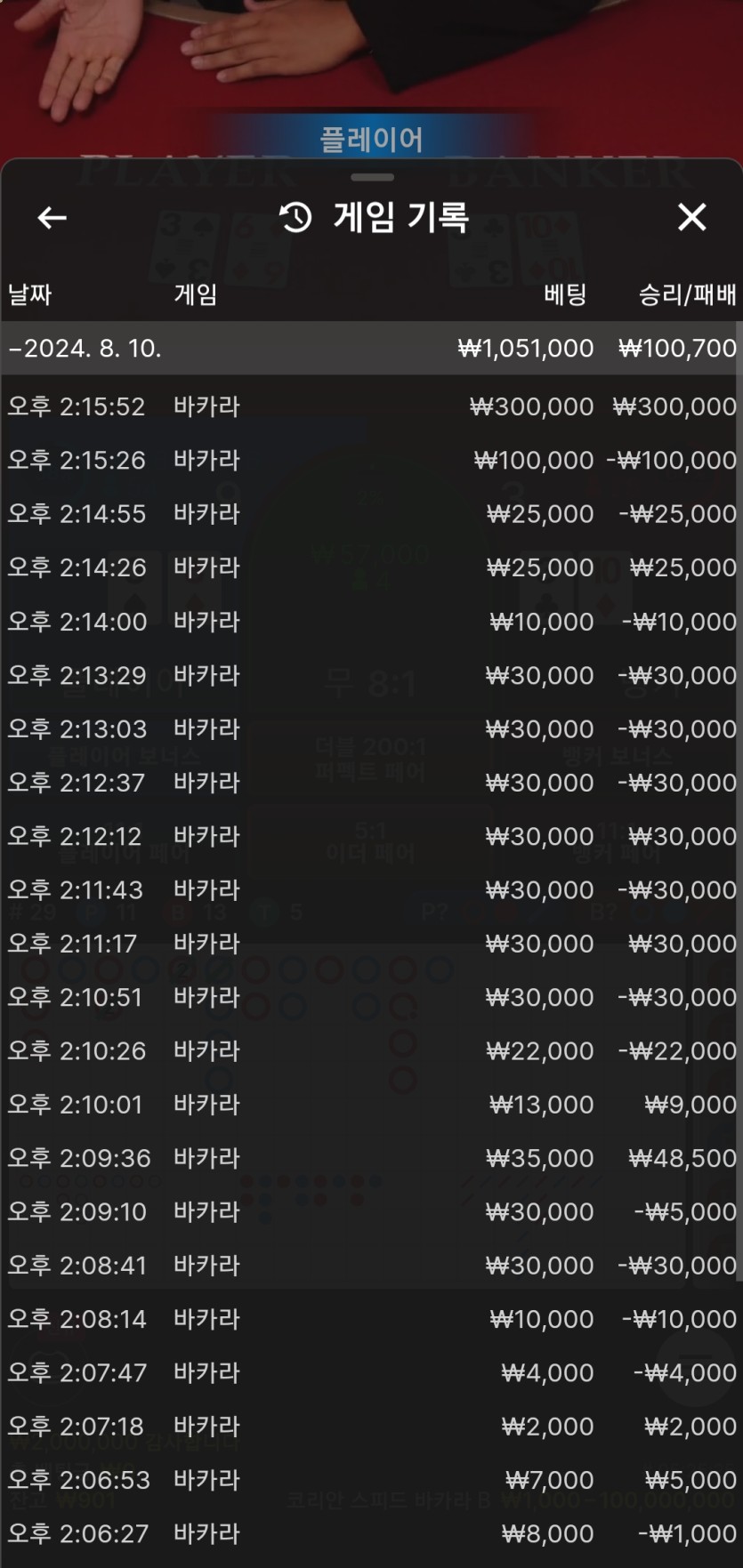Screen dimensions: 743x1568
Task: Go back with the left arrow
Action: pyautogui.click(x=52, y=217)
